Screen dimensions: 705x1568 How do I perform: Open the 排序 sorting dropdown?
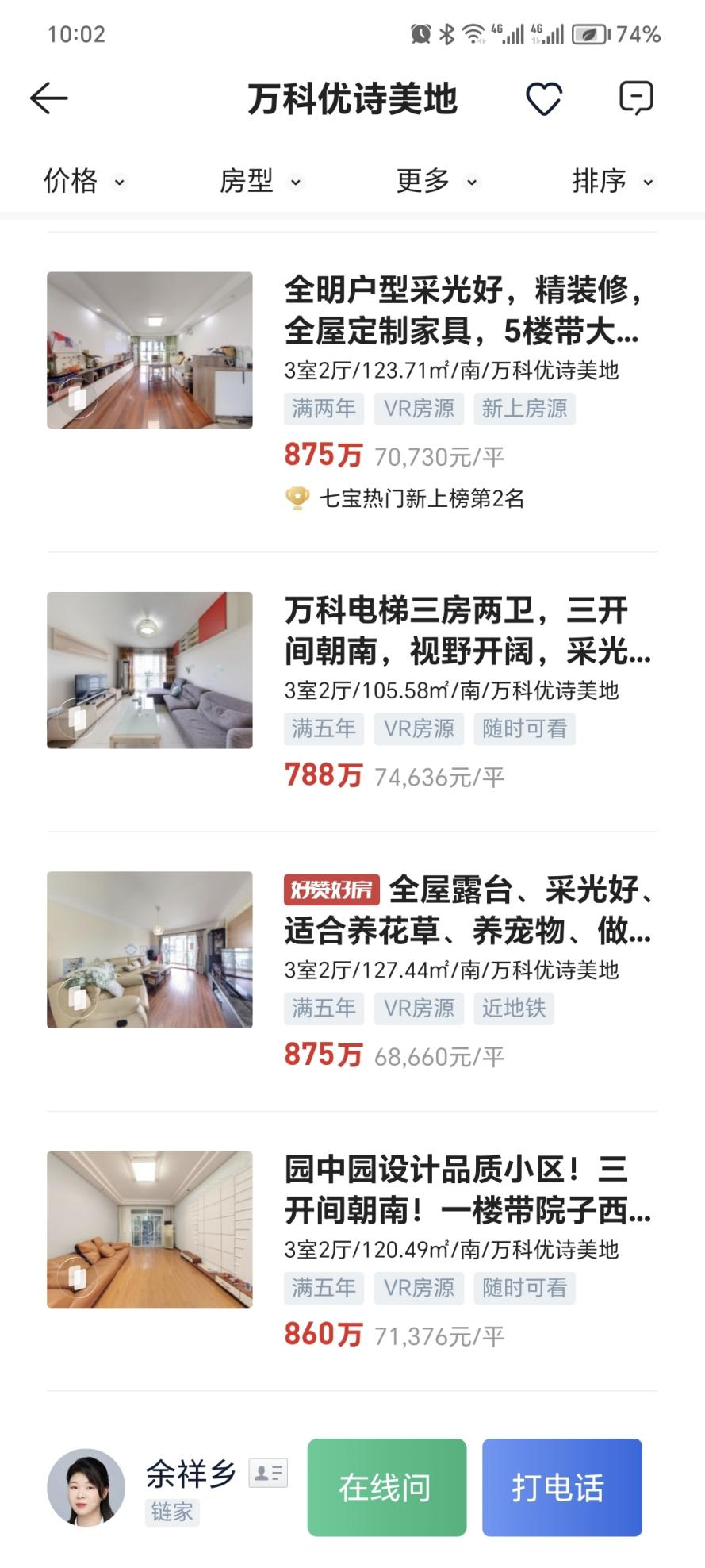coord(614,181)
